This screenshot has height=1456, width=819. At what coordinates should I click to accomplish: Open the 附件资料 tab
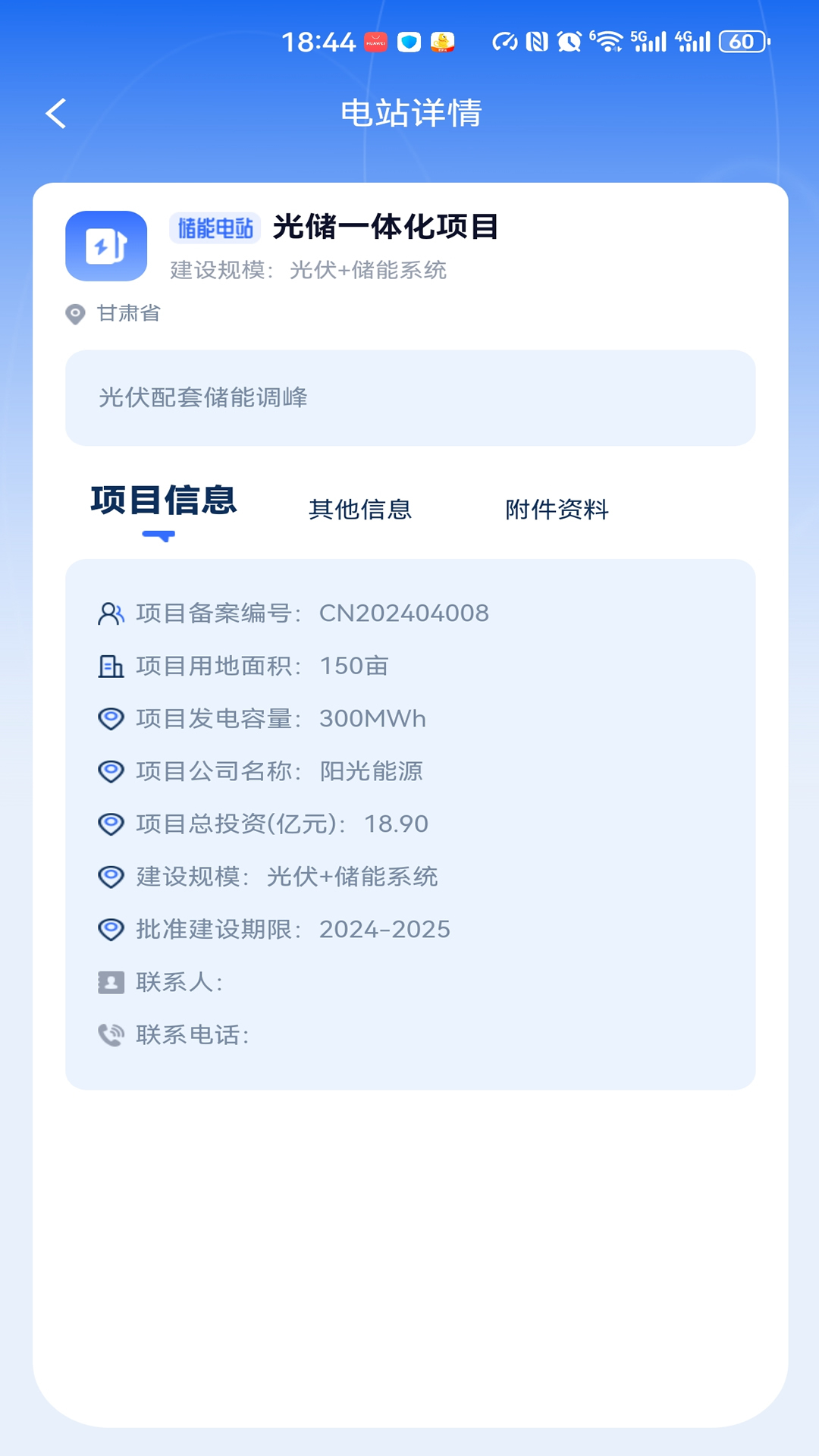point(557,510)
